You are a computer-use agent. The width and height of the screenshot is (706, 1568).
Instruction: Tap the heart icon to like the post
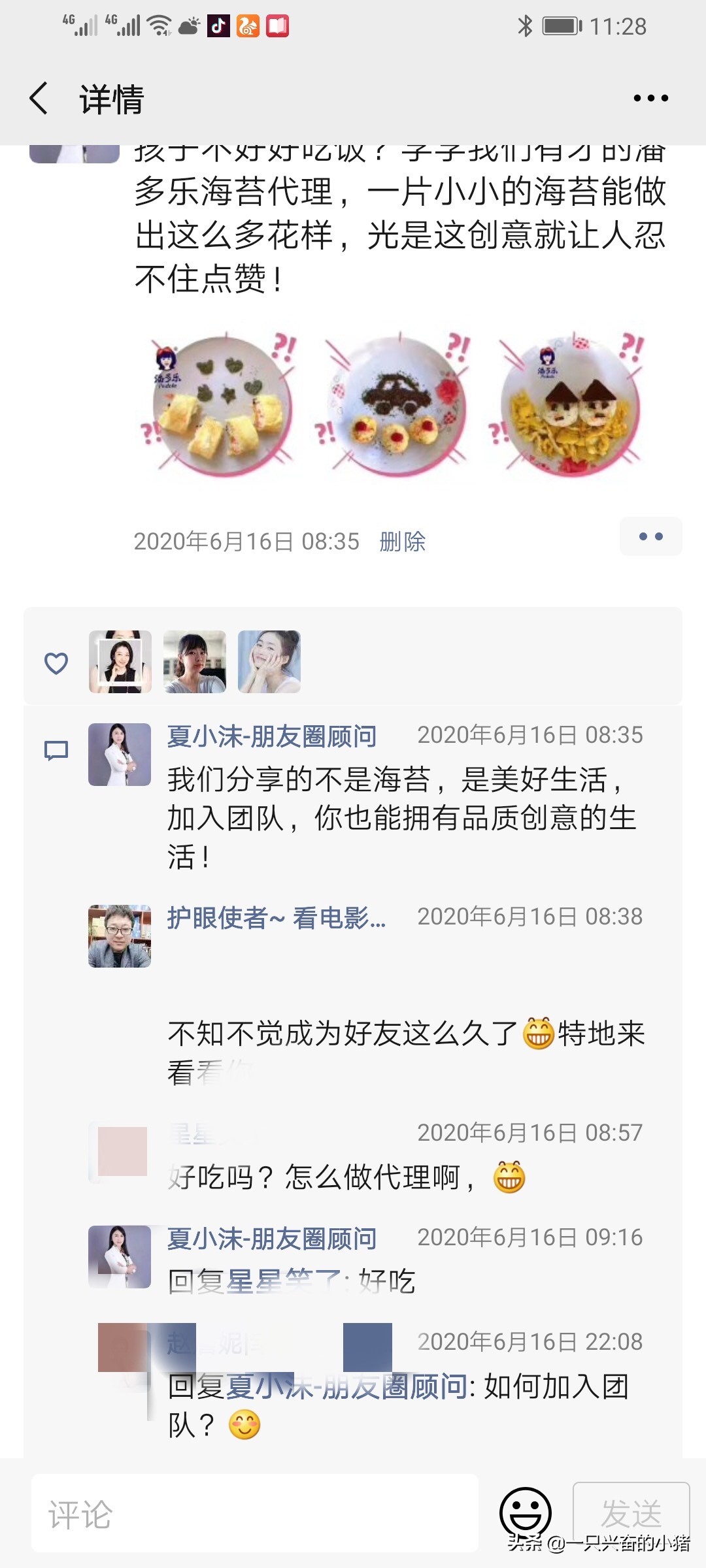click(x=55, y=662)
